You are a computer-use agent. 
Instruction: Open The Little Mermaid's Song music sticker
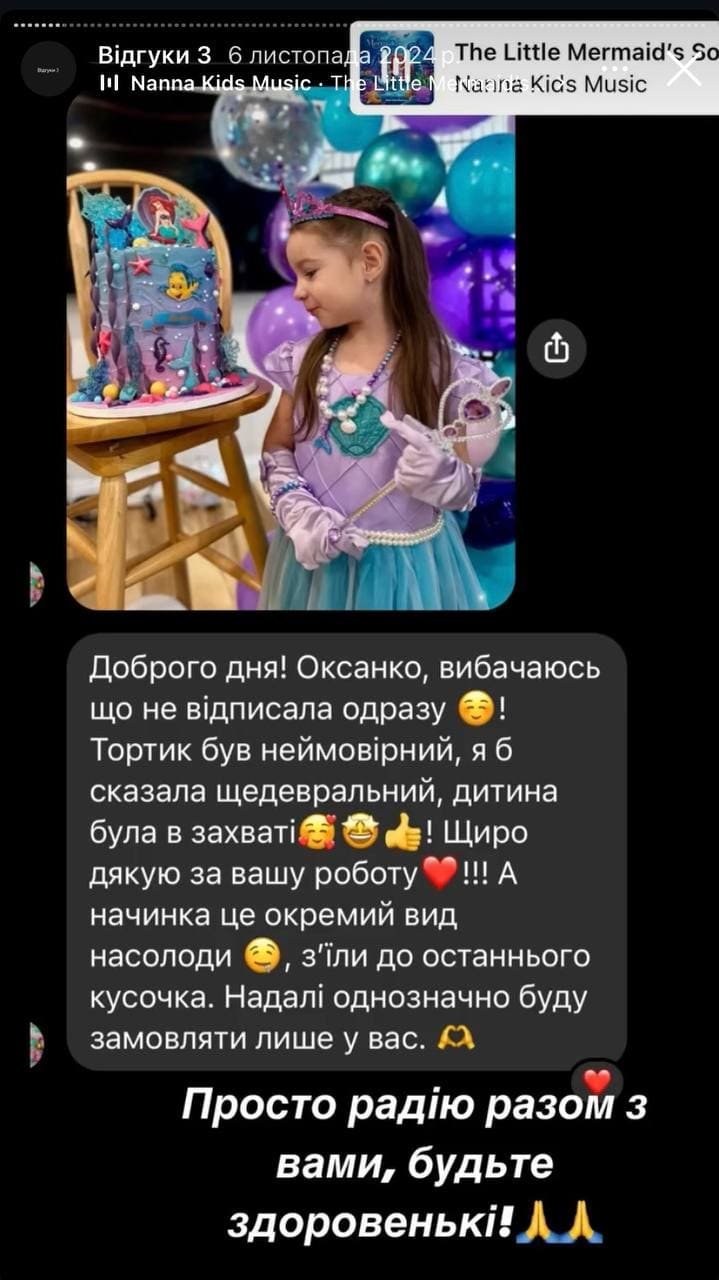point(534,67)
